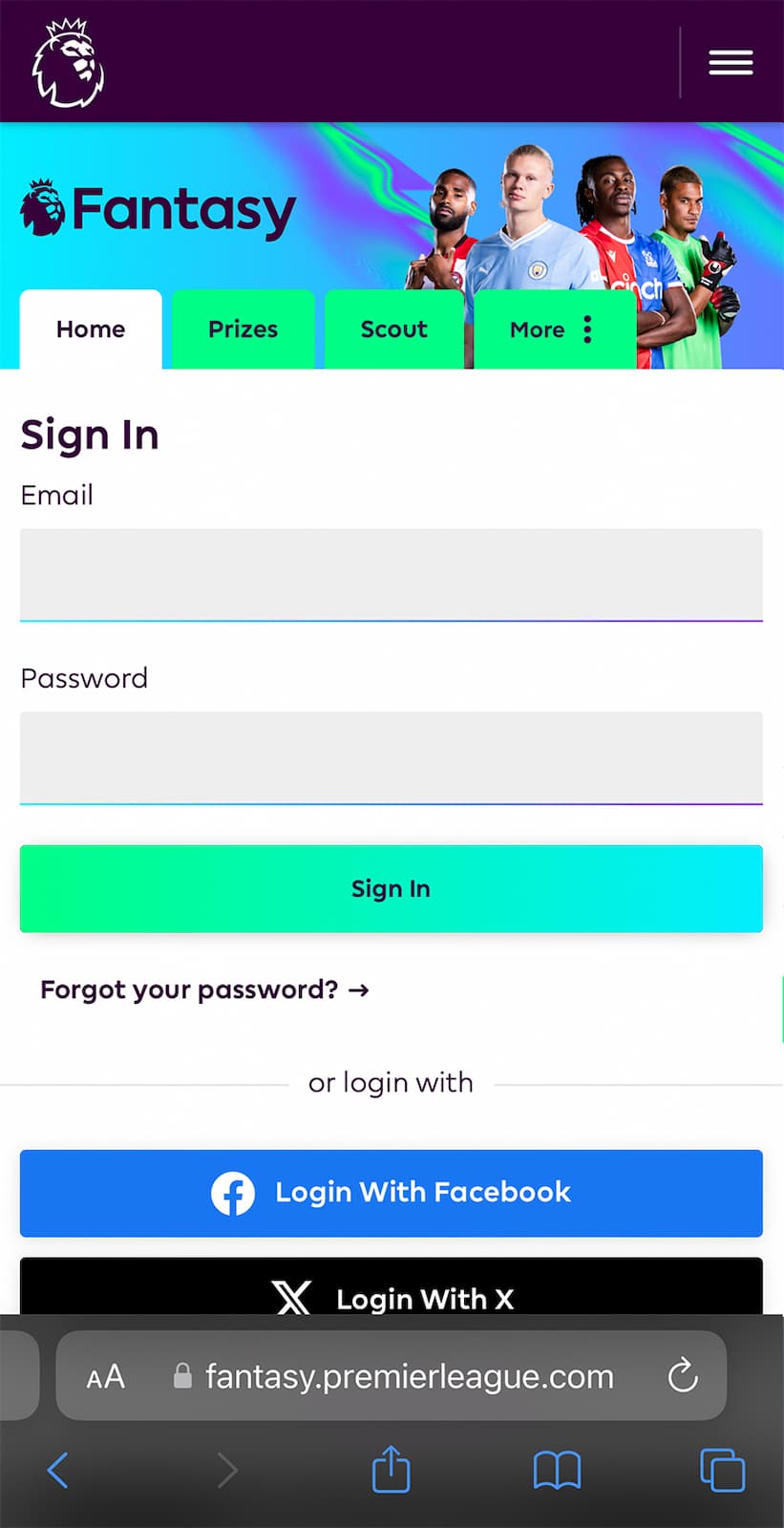Show open tabs overview
The width and height of the screenshot is (784, 1528).
click(722, 1470)
